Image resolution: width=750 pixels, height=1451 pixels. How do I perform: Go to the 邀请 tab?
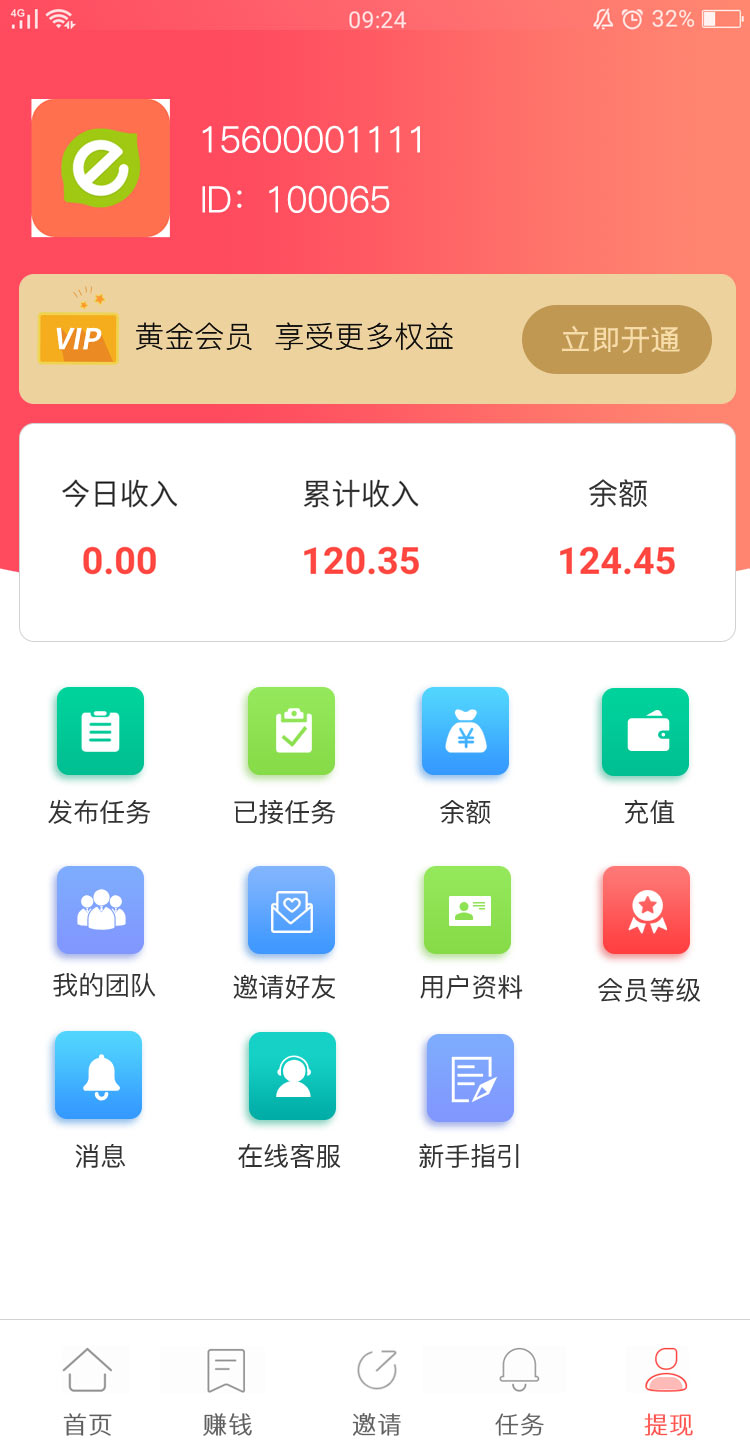377,1391
